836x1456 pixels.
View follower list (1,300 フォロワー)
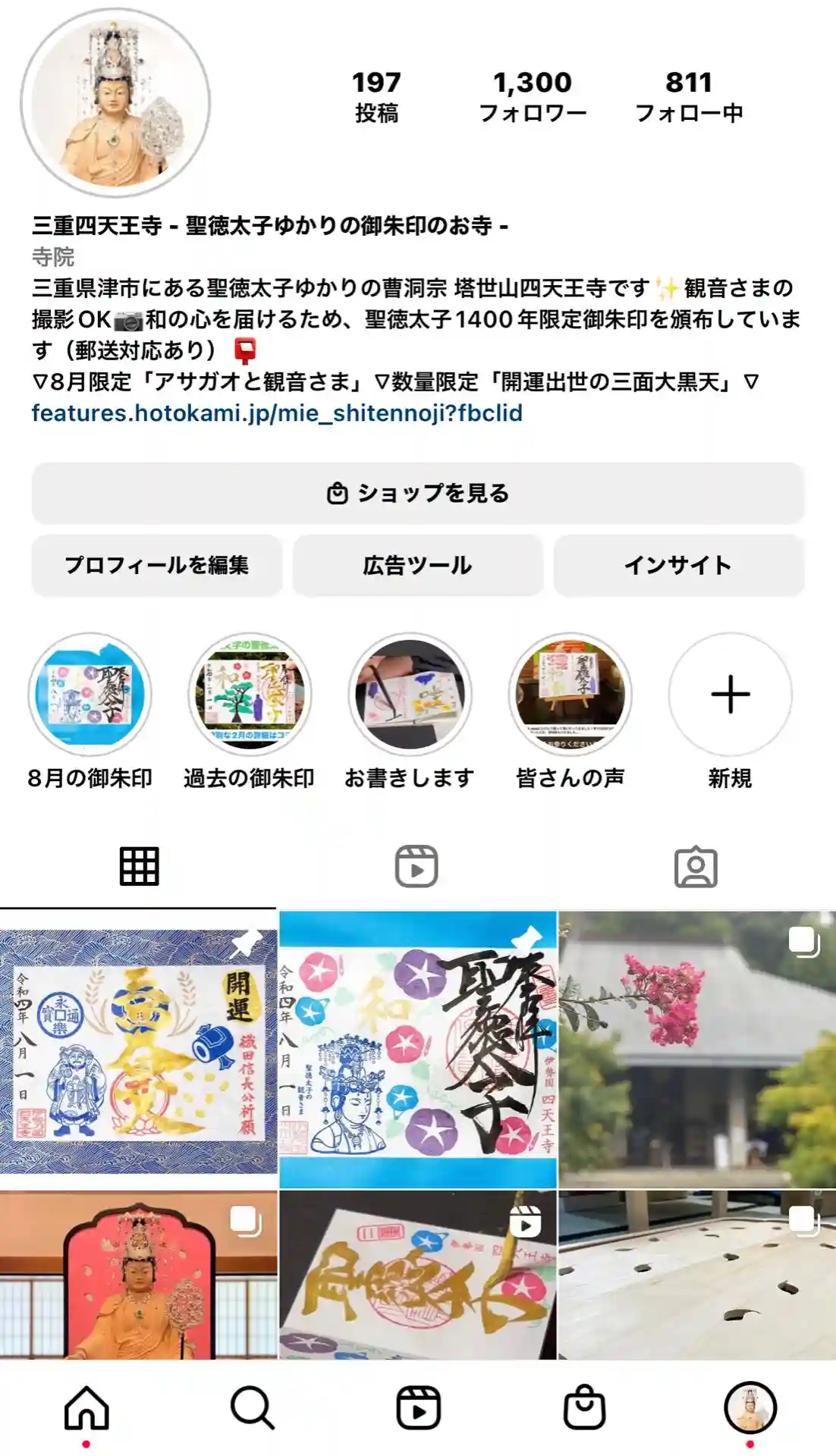(x=533, y=96)
